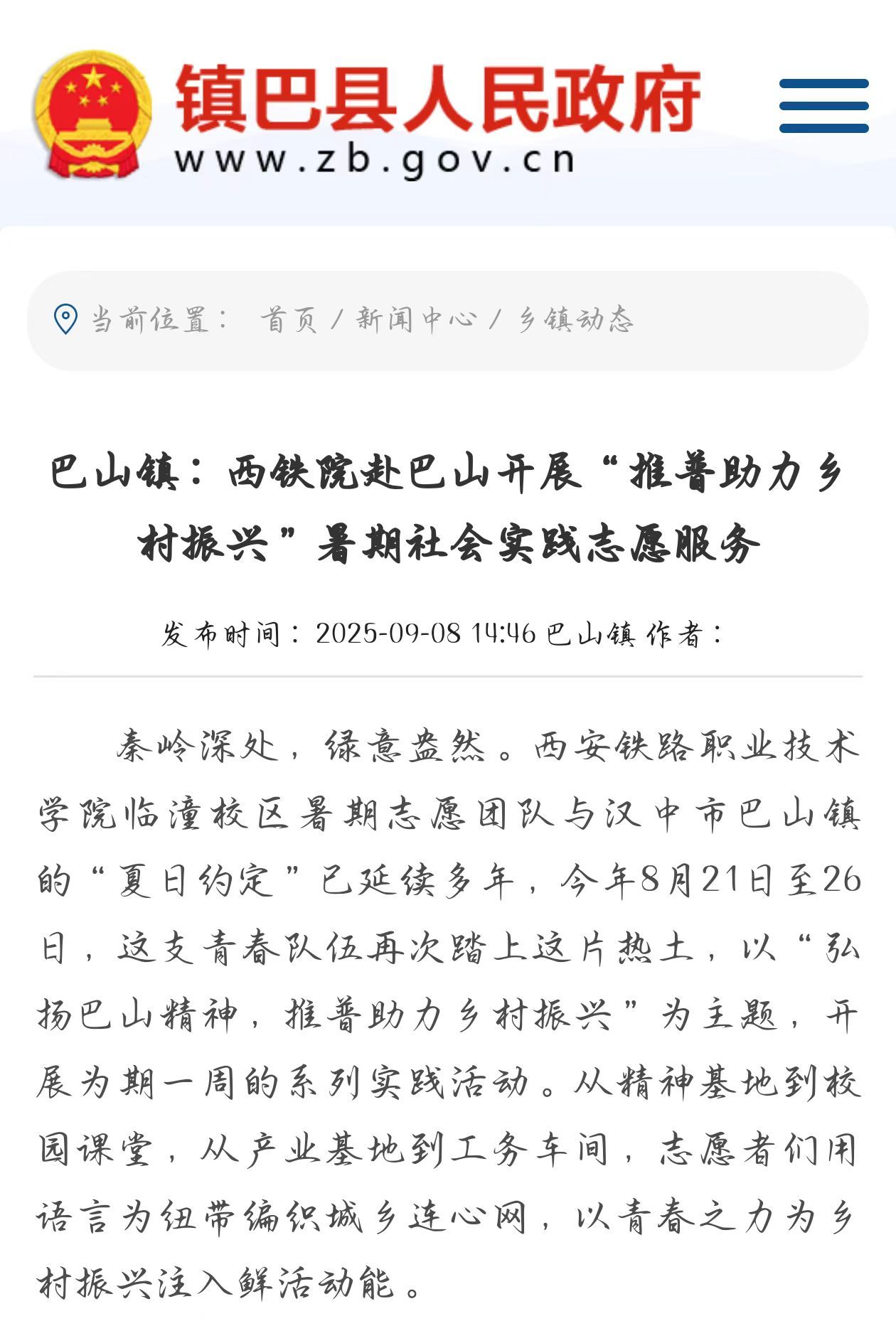Open the hamburger navigation menu
Viewport: 896px width, 1326px height.
click(823, 106)
